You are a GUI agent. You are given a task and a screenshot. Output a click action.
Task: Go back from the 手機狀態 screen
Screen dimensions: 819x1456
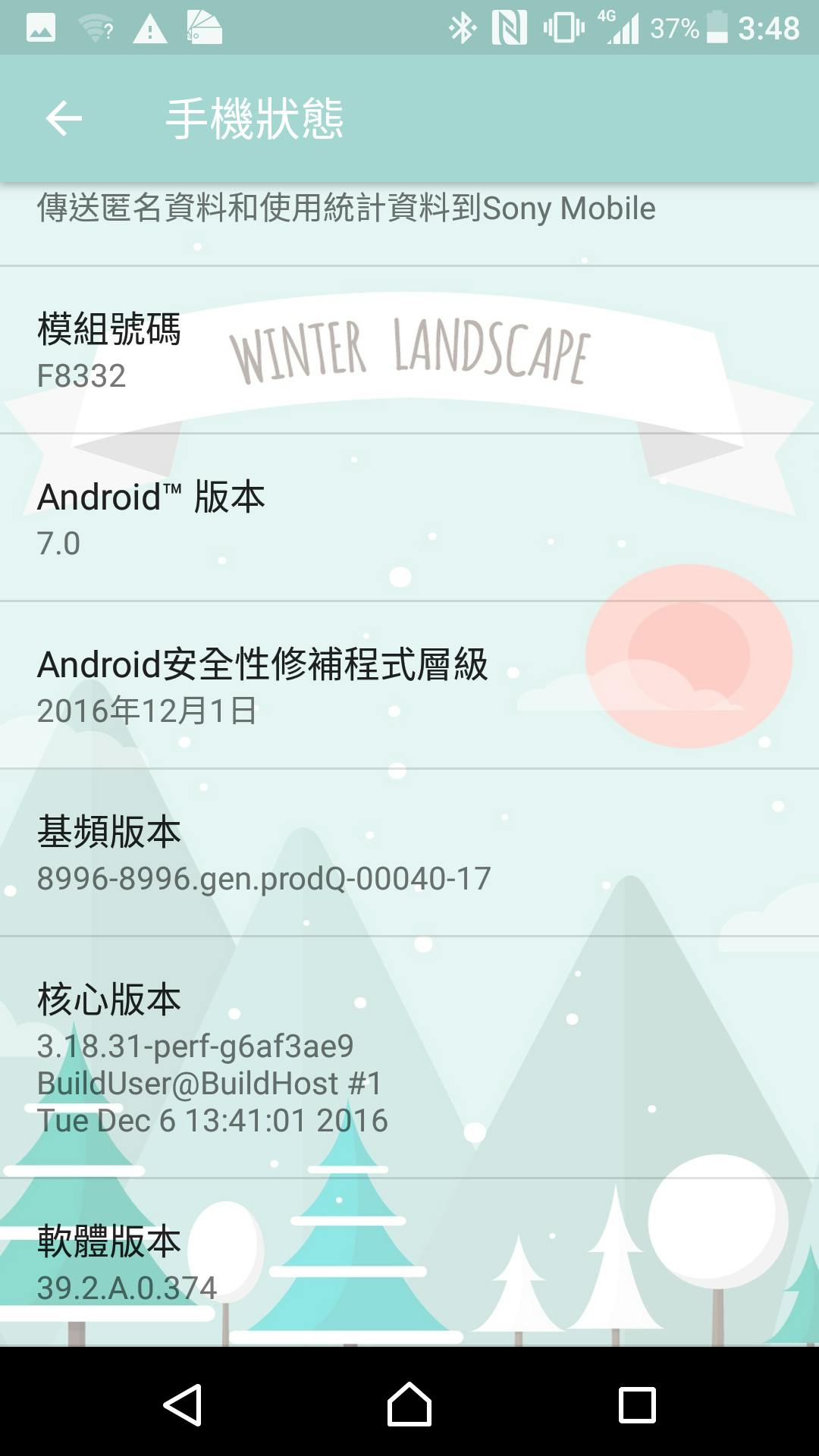tap(64, 118)
